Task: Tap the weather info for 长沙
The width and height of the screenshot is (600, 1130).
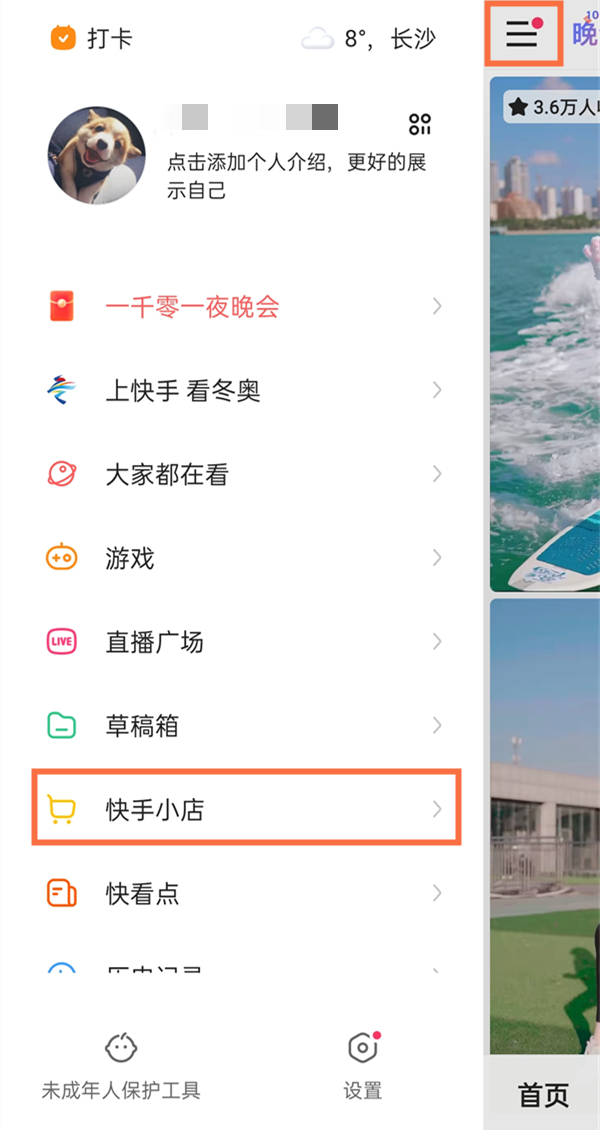Action: pyautogui.click(x=370, y=40)
